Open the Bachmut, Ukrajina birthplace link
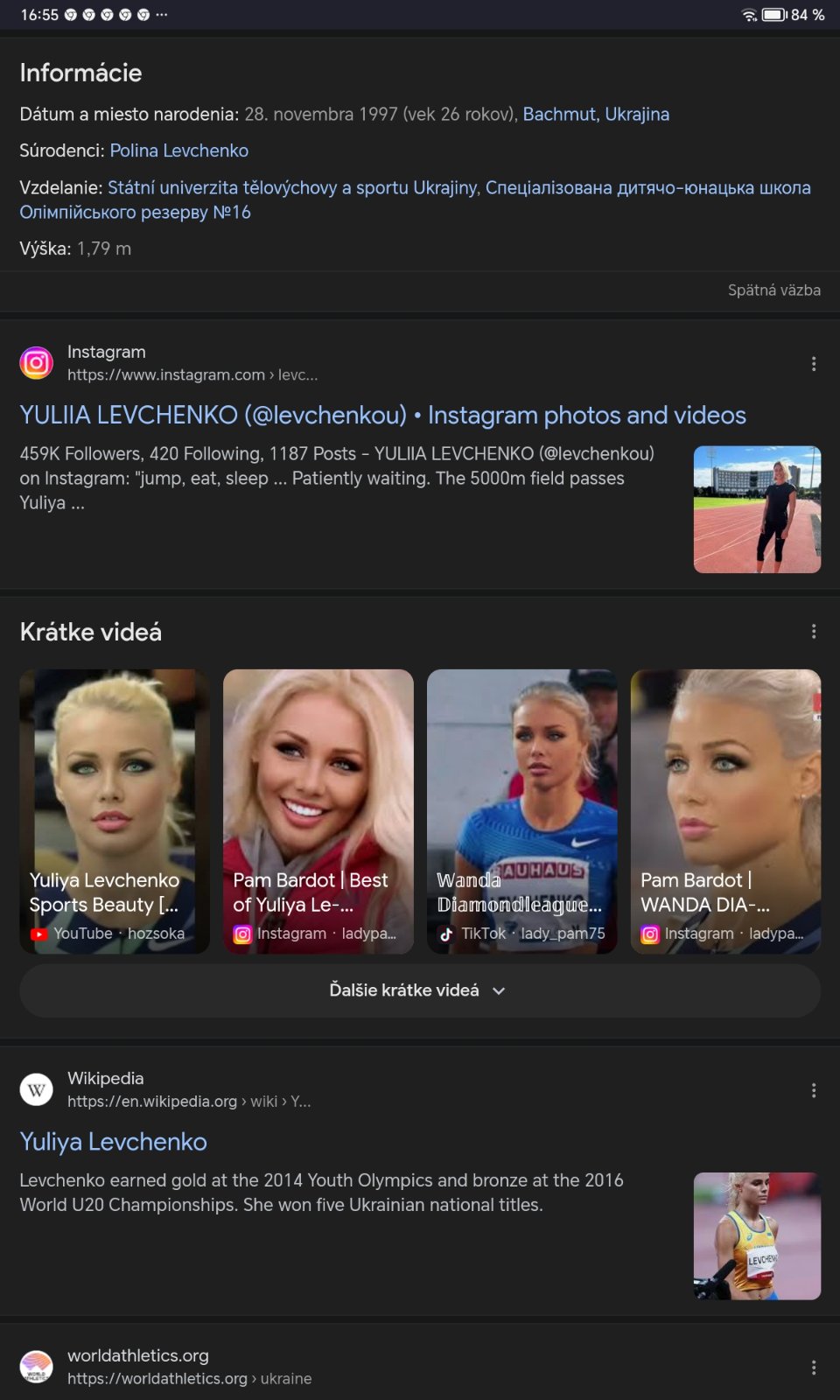 point(596,115)
